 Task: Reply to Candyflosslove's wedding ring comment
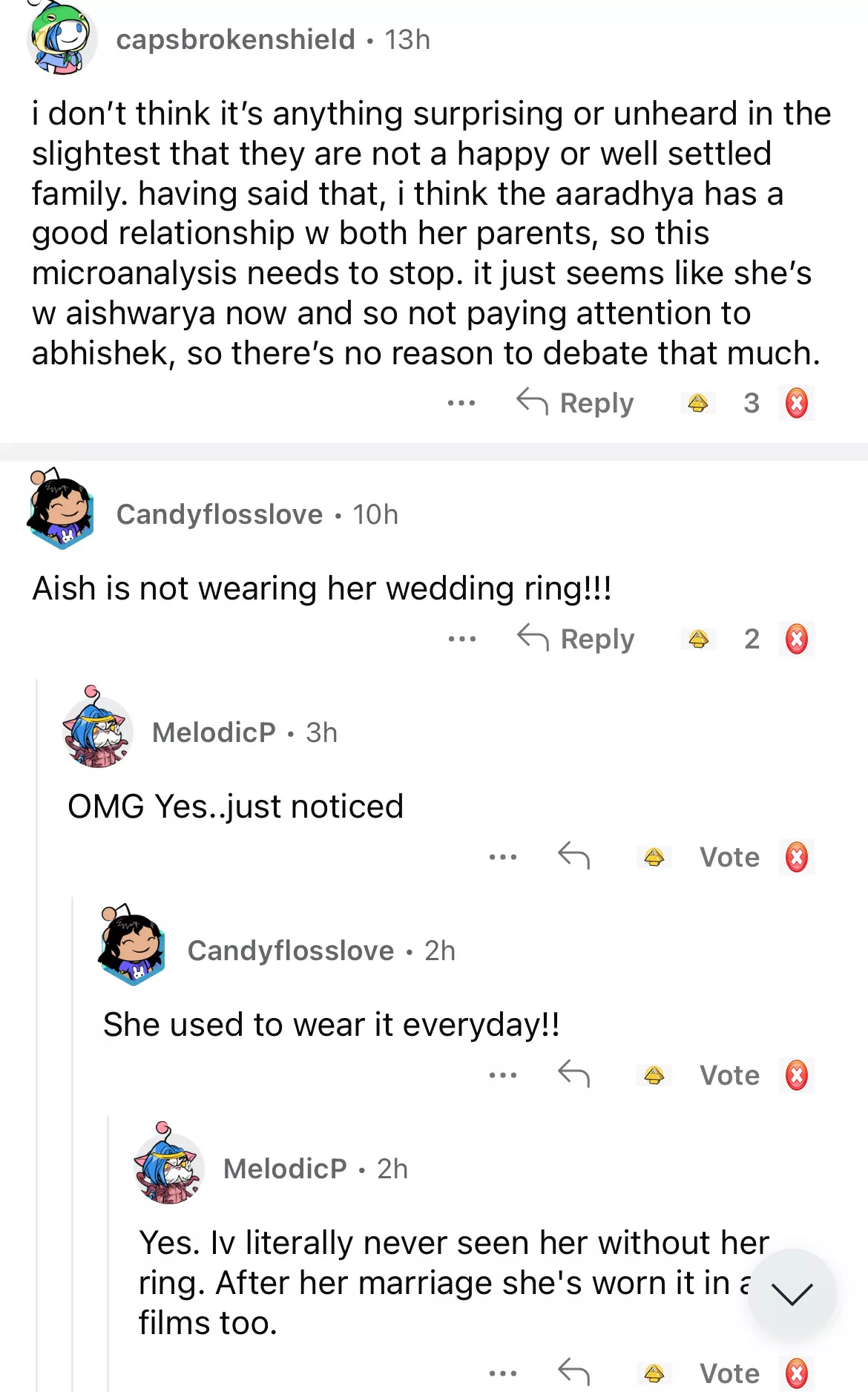[576, 639]
